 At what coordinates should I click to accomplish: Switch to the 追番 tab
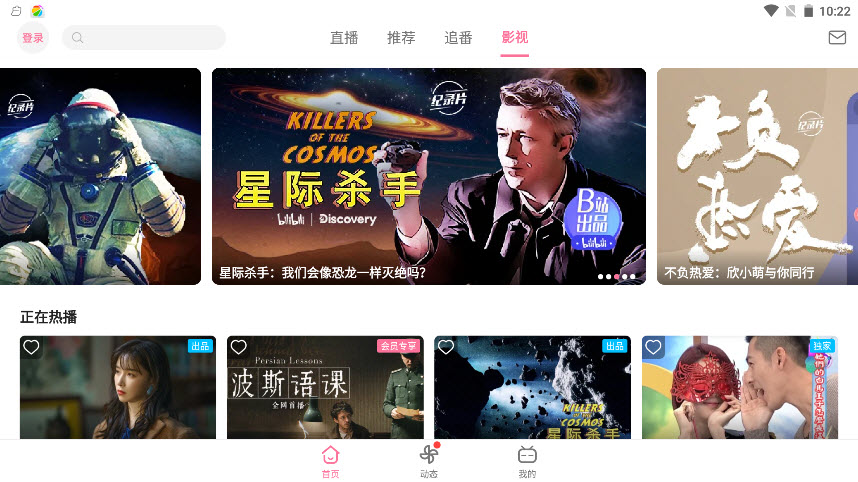pos(458,38)
